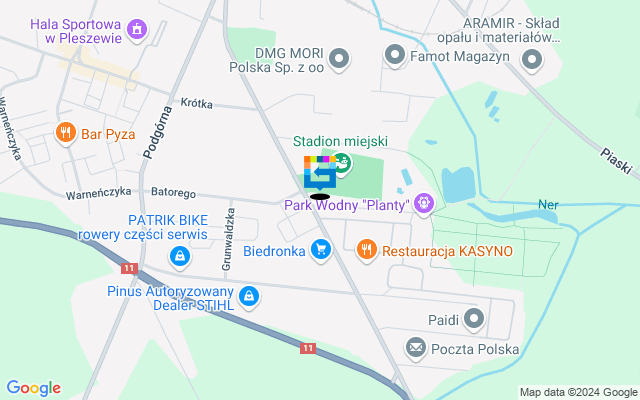Tap the colorful custom location marker

tap(318, 175)
